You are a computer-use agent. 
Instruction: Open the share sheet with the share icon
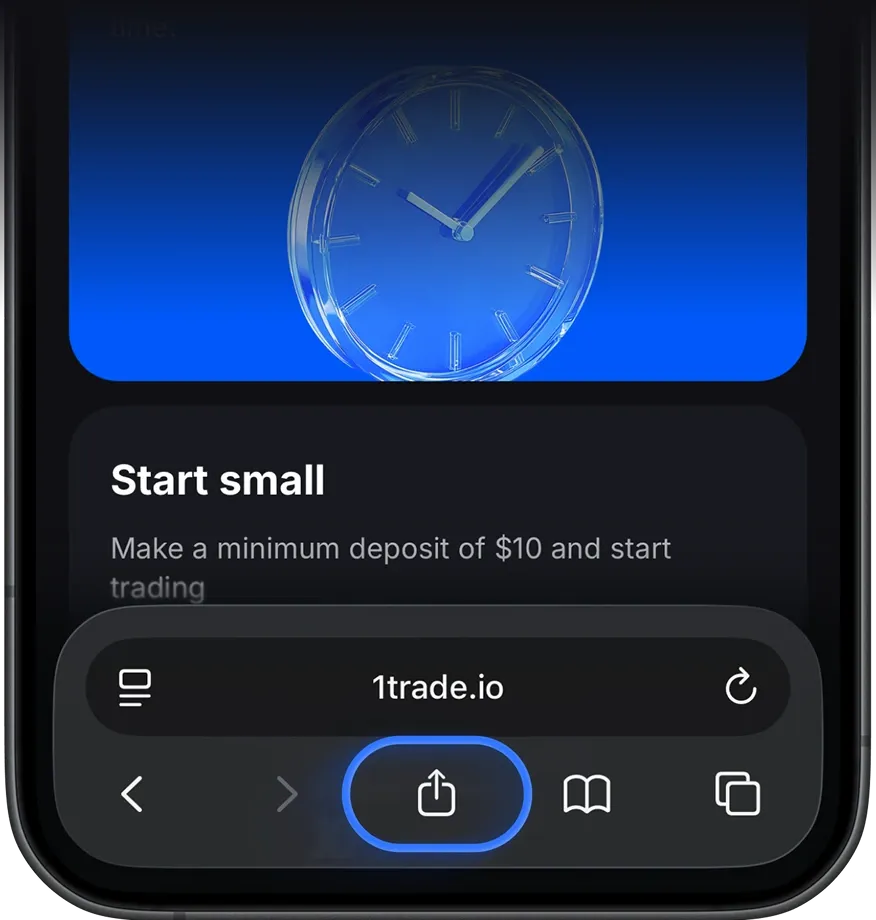(x=436, y=793)
